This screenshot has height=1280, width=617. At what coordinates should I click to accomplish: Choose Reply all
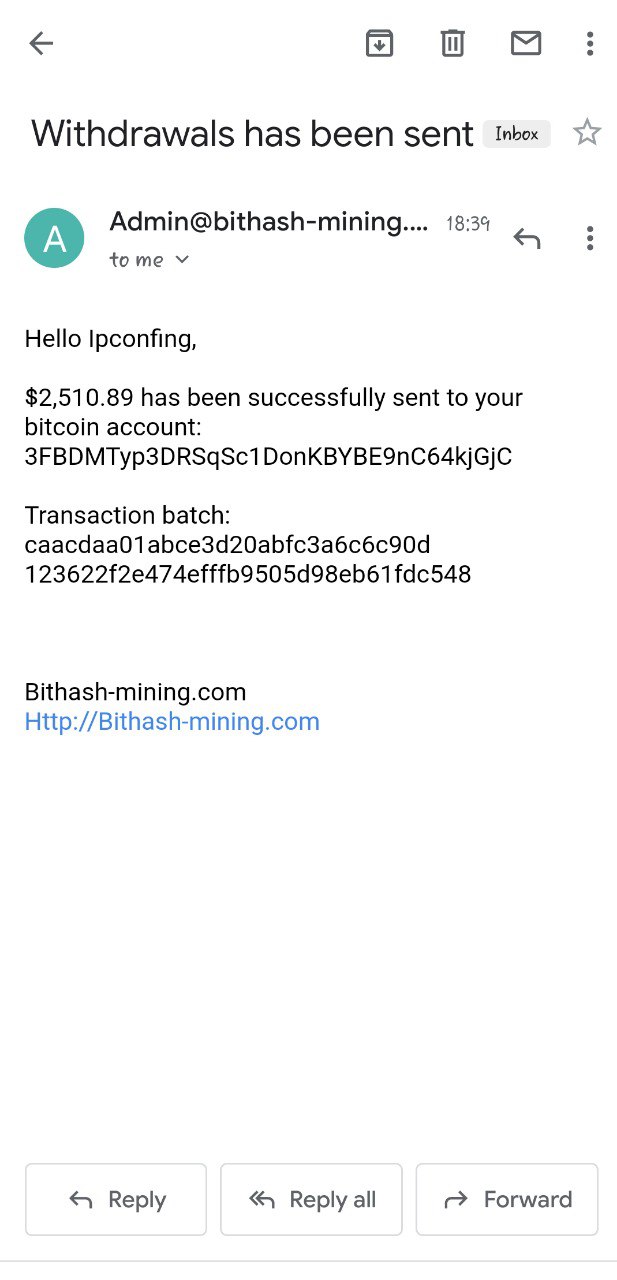tap(311, 1199)
